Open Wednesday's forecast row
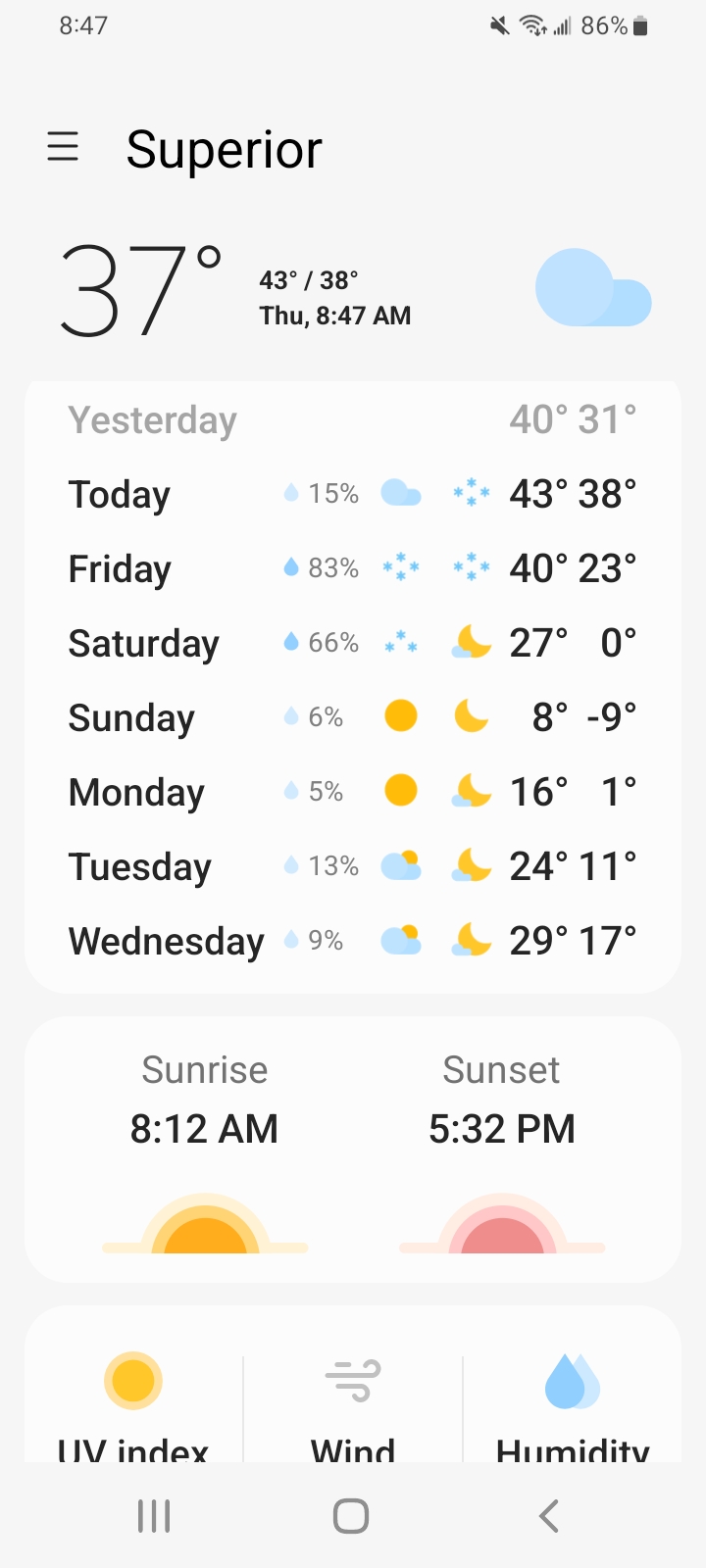706x1568 pixels. click(352, 941)
